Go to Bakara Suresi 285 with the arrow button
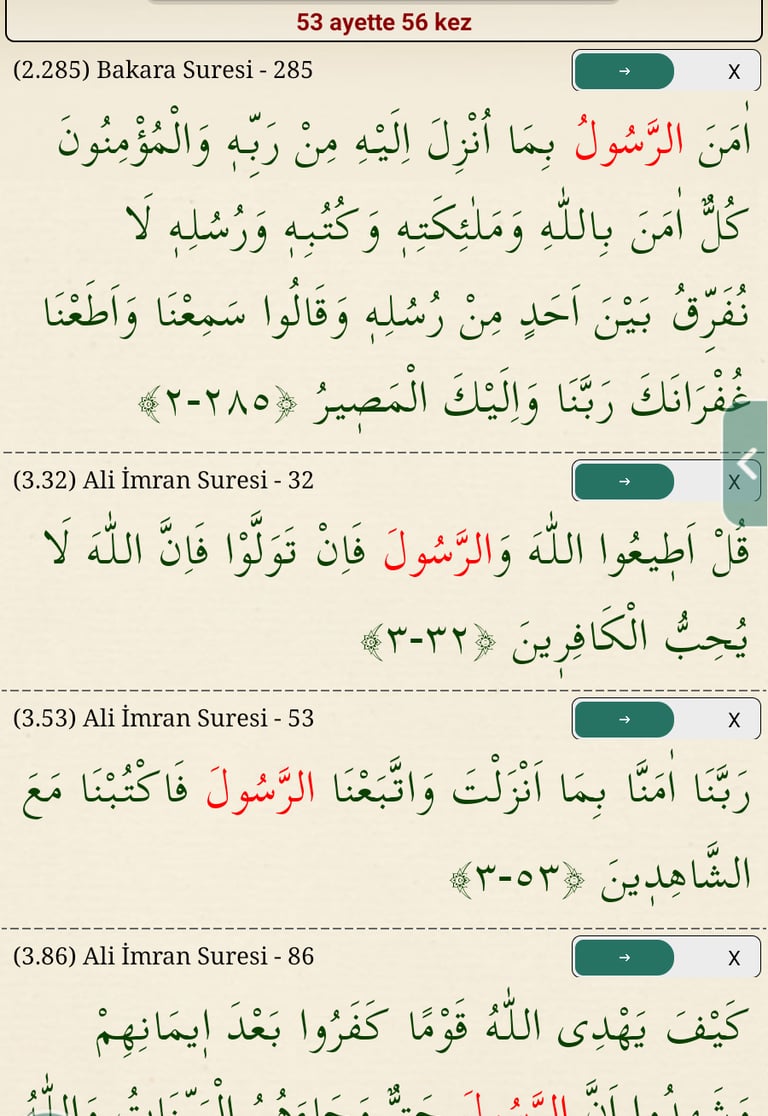This screenshot has width=768, height=1116. [x=625, y=71]
